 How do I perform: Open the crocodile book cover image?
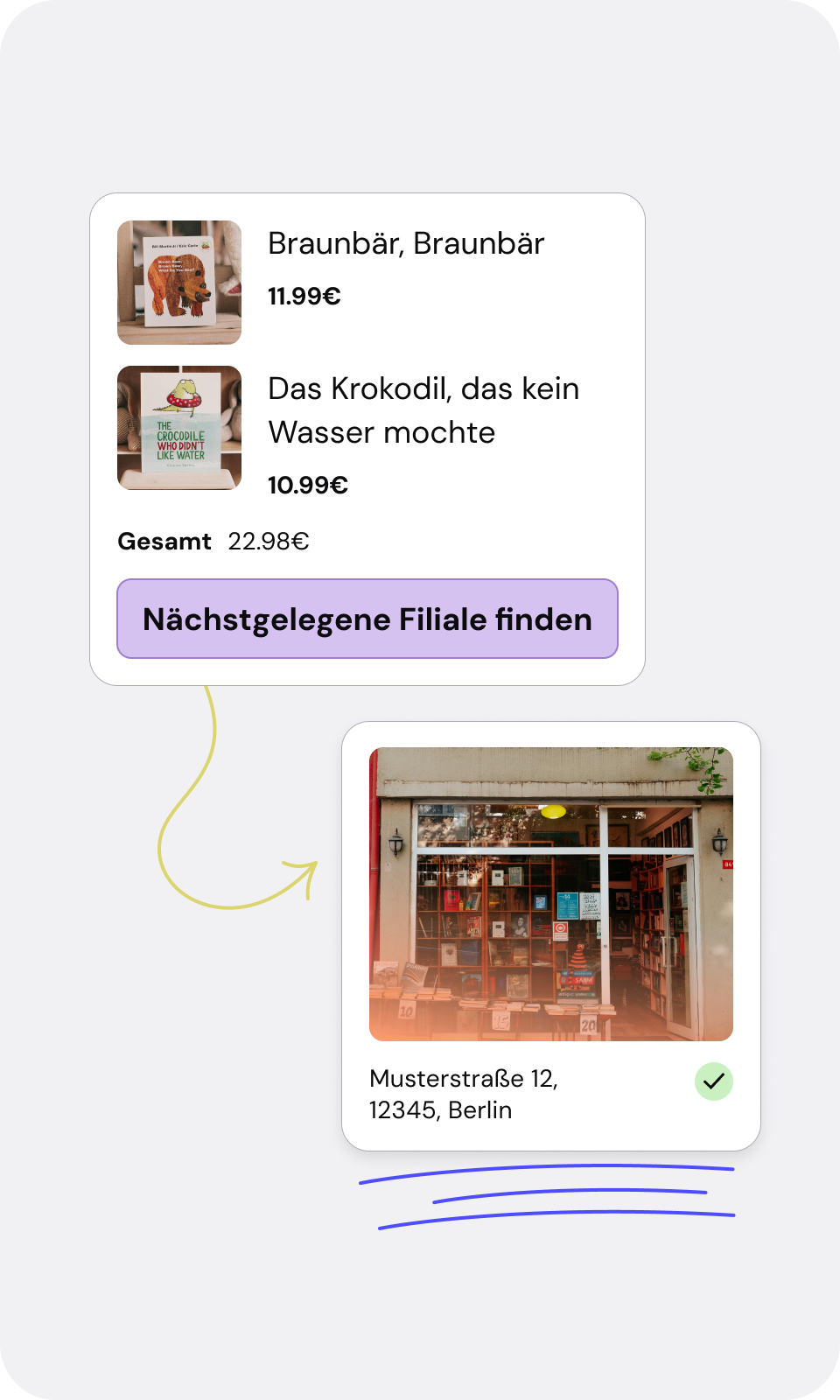pyautogui.click(x=178, y=427)
